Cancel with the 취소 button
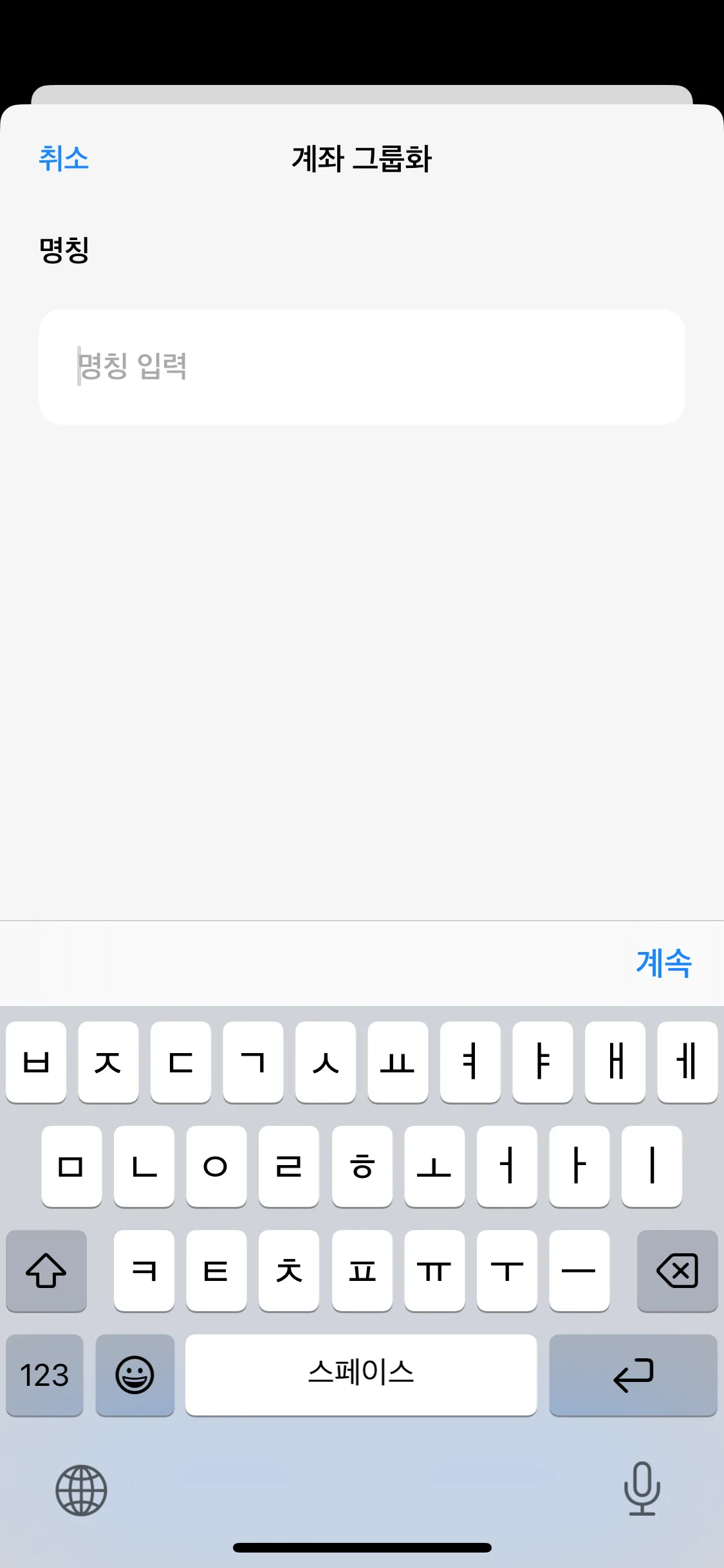This screenshot has height=1568, width=724. (64, 158)
